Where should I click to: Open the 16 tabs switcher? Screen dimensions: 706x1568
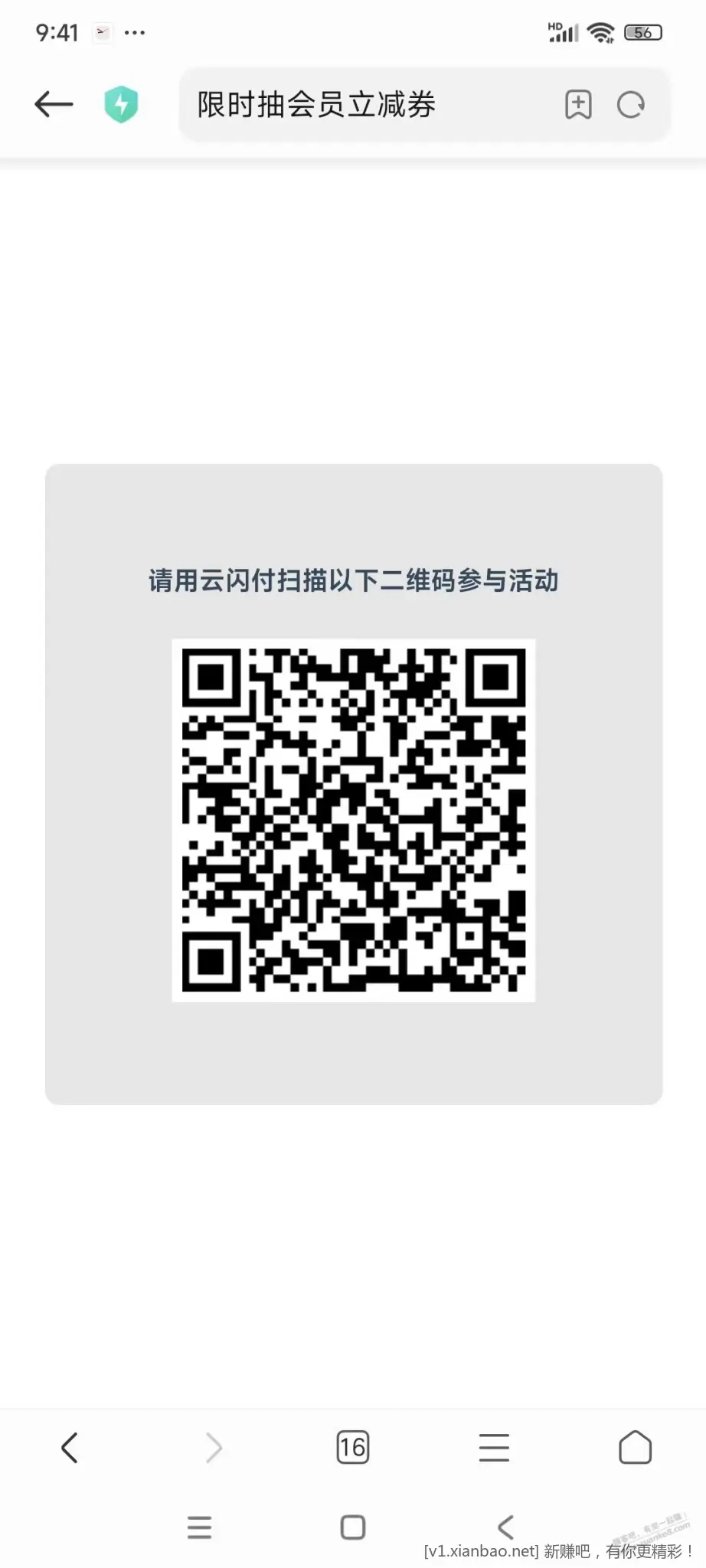tap(352, 1448)
